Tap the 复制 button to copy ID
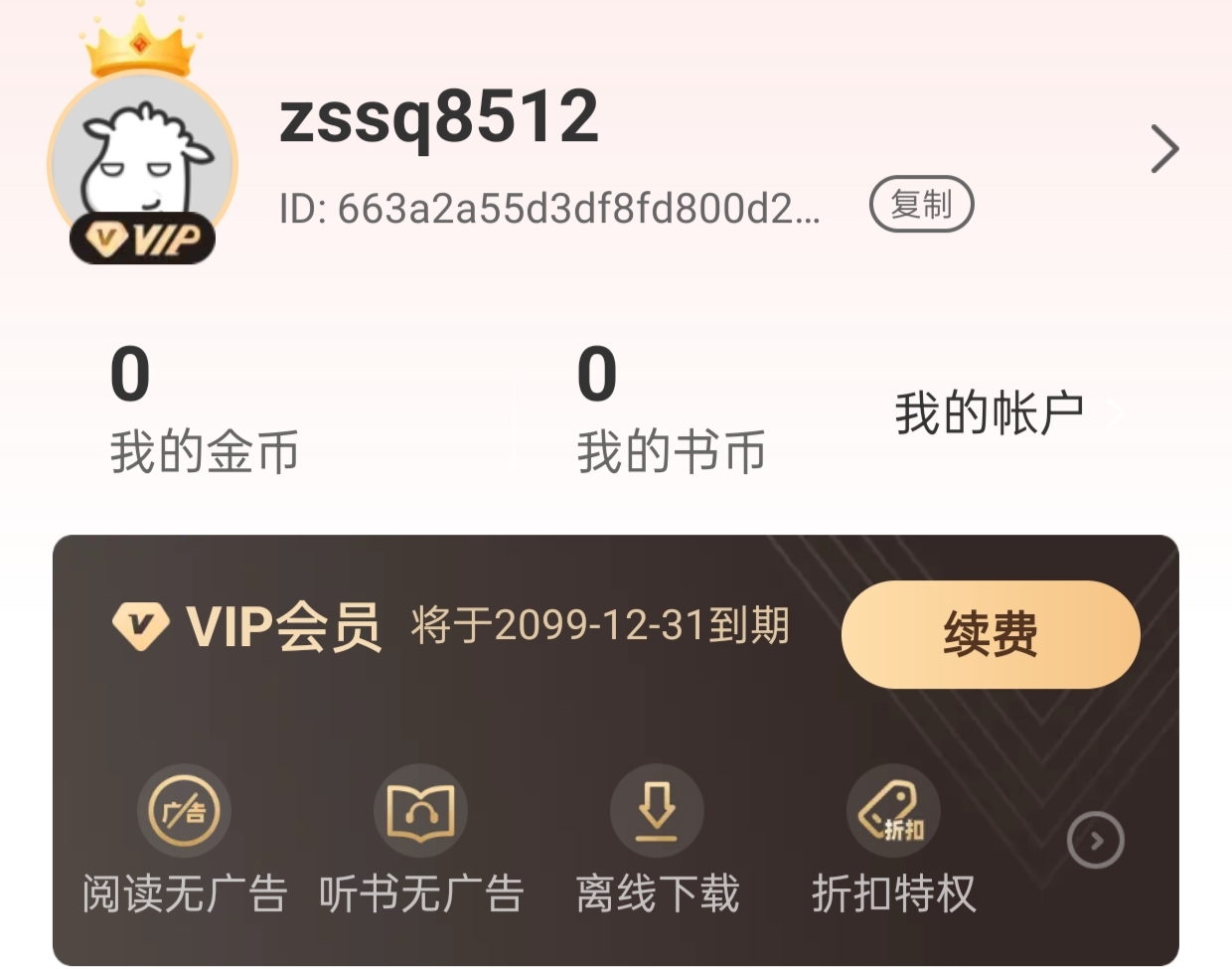The image size is (1232, 969). [x=921, y=206]
